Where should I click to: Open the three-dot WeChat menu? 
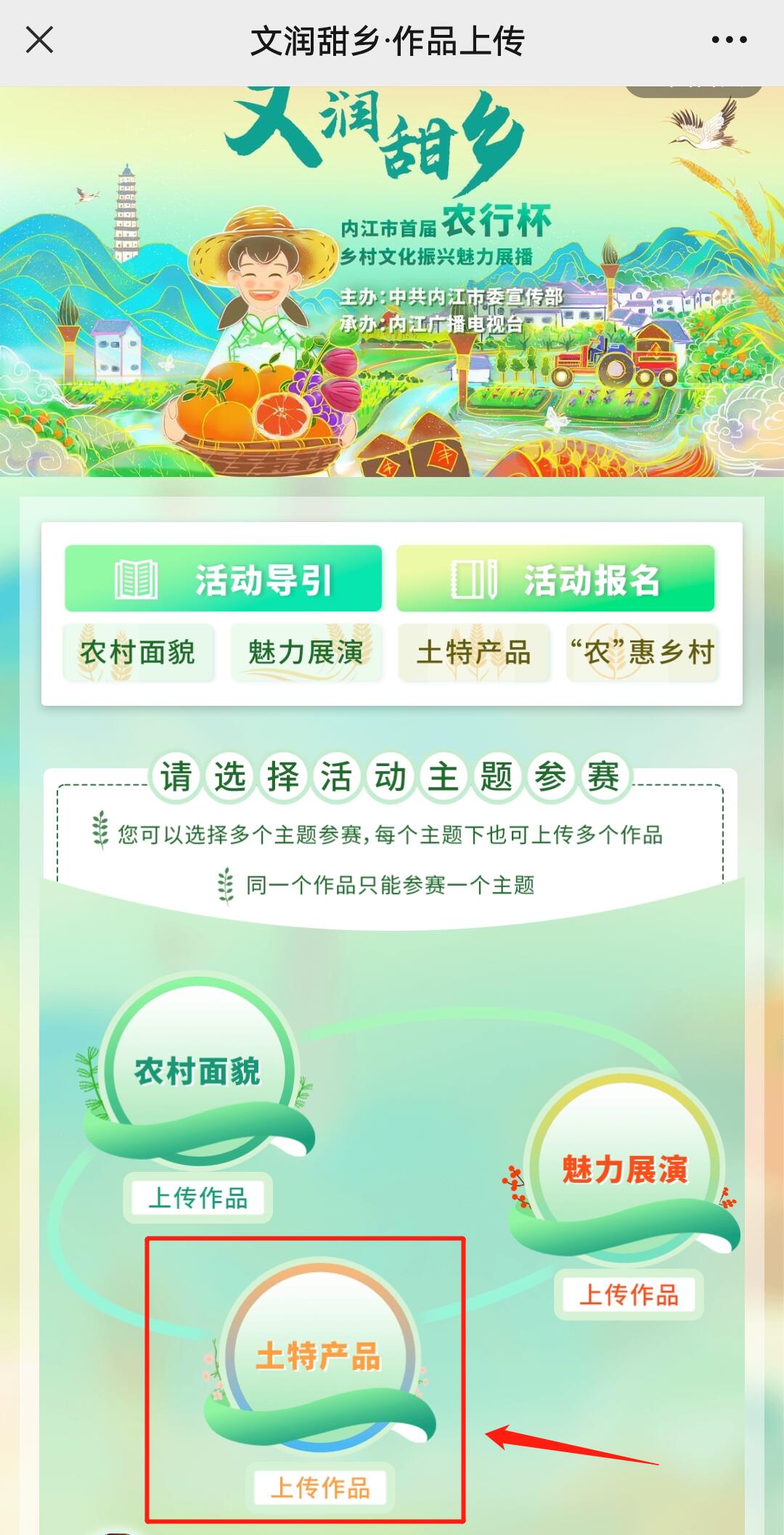tap(727, 41)
